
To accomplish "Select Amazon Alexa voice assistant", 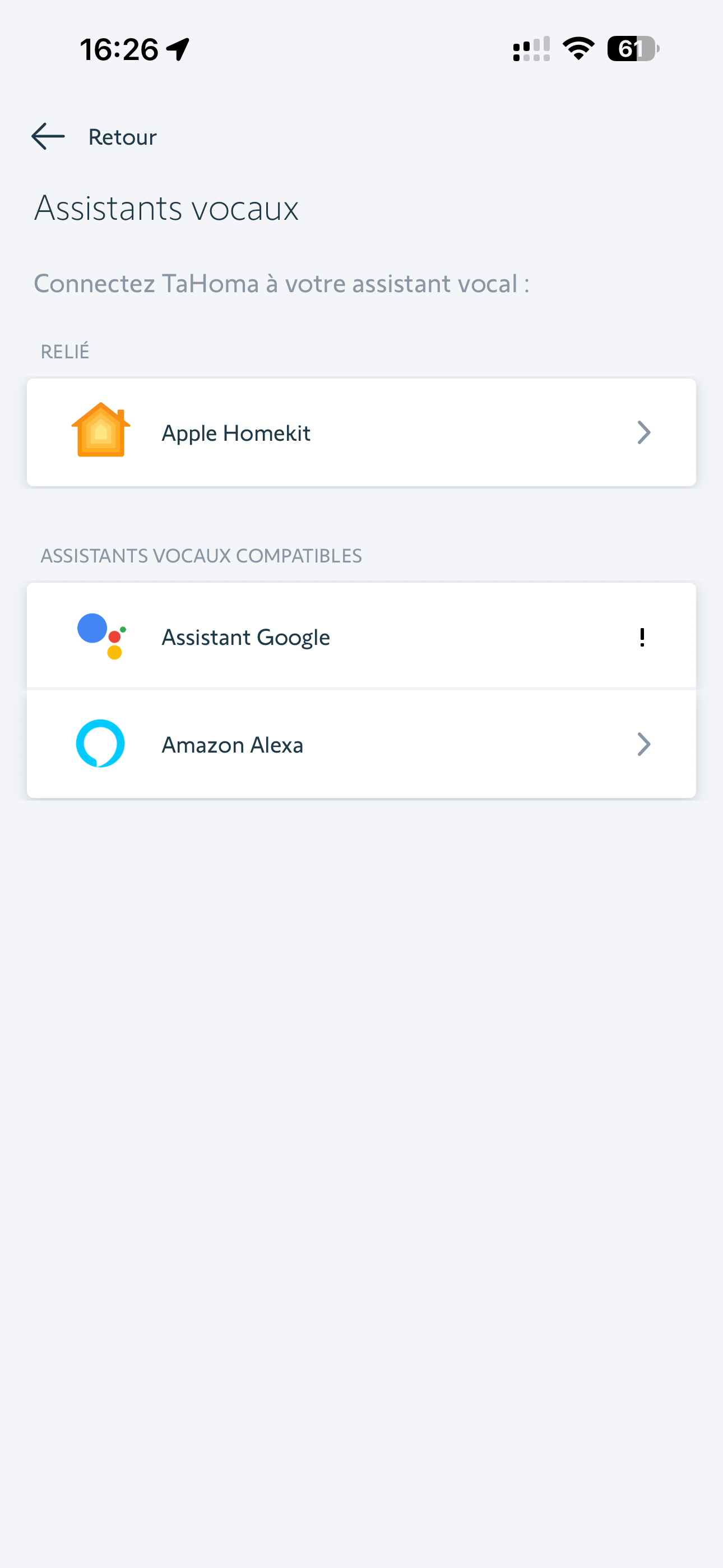I will (361, 744).
